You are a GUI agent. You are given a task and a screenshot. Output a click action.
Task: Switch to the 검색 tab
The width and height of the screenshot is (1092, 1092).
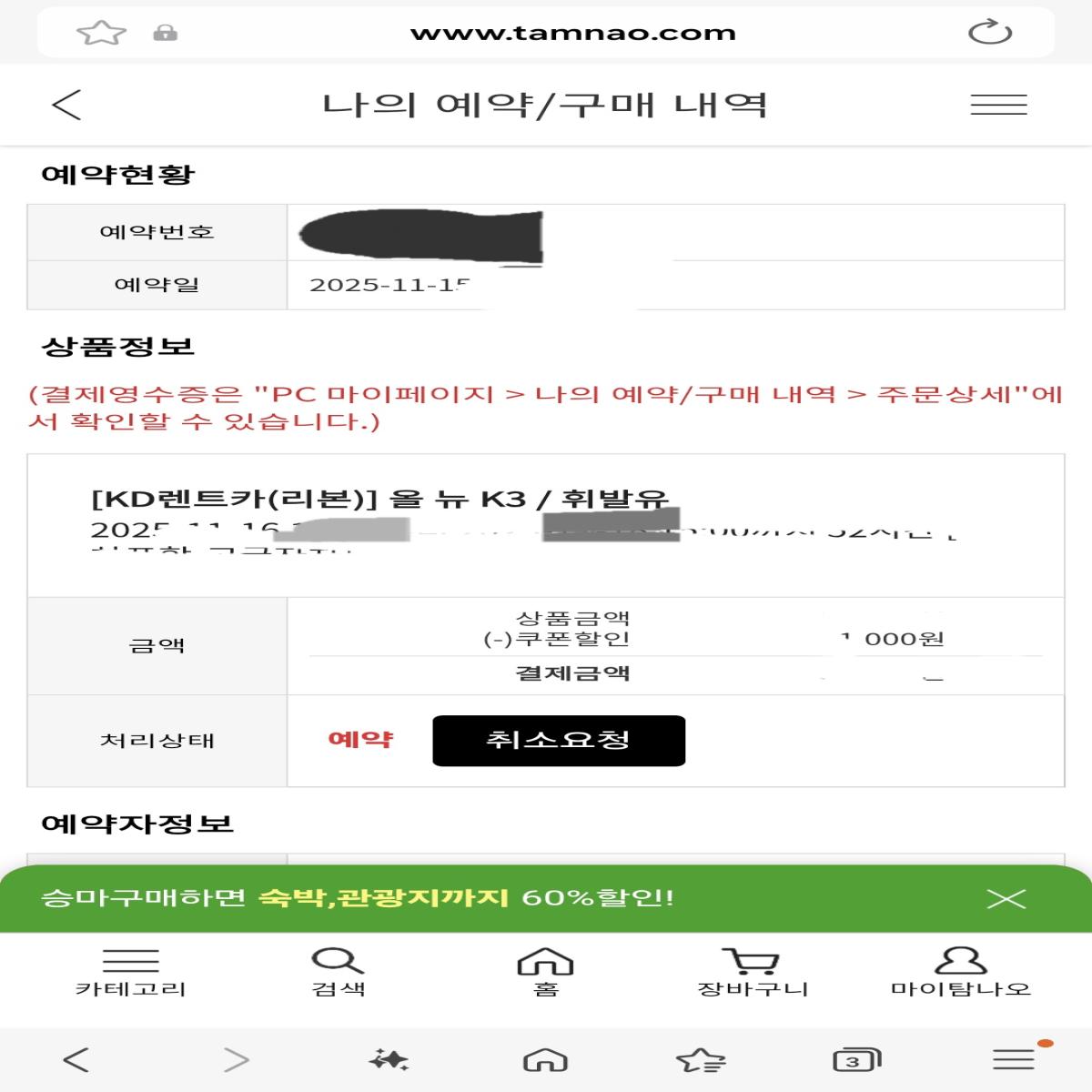338,973
